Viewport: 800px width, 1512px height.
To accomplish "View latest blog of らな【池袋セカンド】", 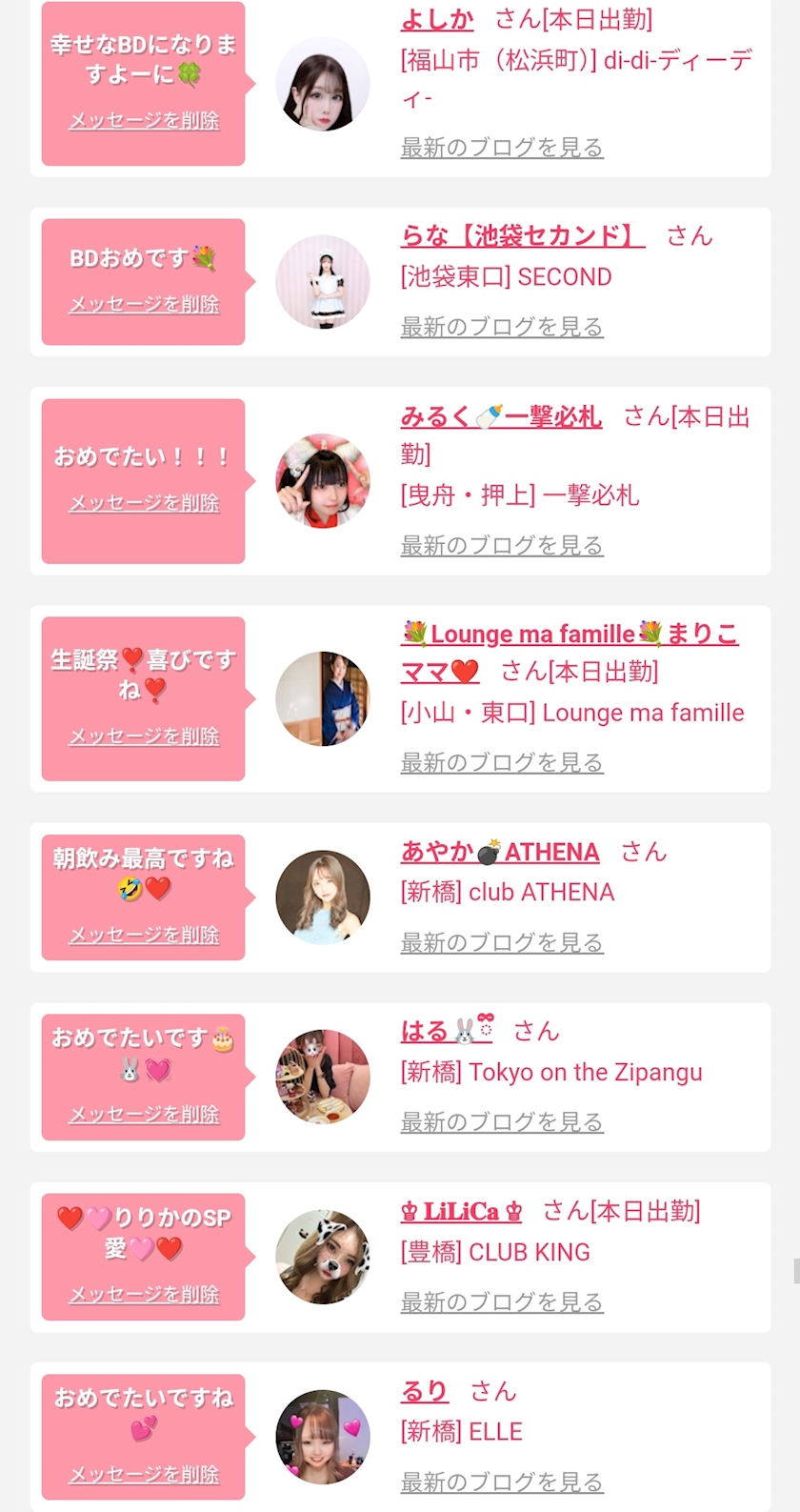I will pyautogui.click(x=502, y=327).
